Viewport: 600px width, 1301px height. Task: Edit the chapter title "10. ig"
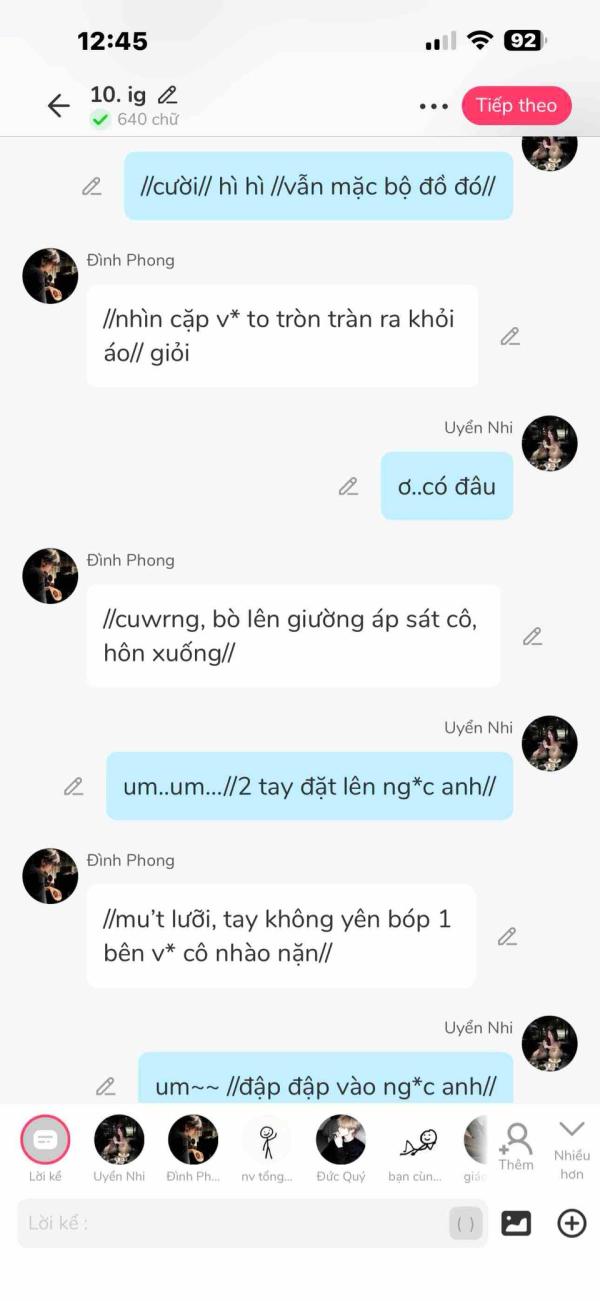(168, 95)
